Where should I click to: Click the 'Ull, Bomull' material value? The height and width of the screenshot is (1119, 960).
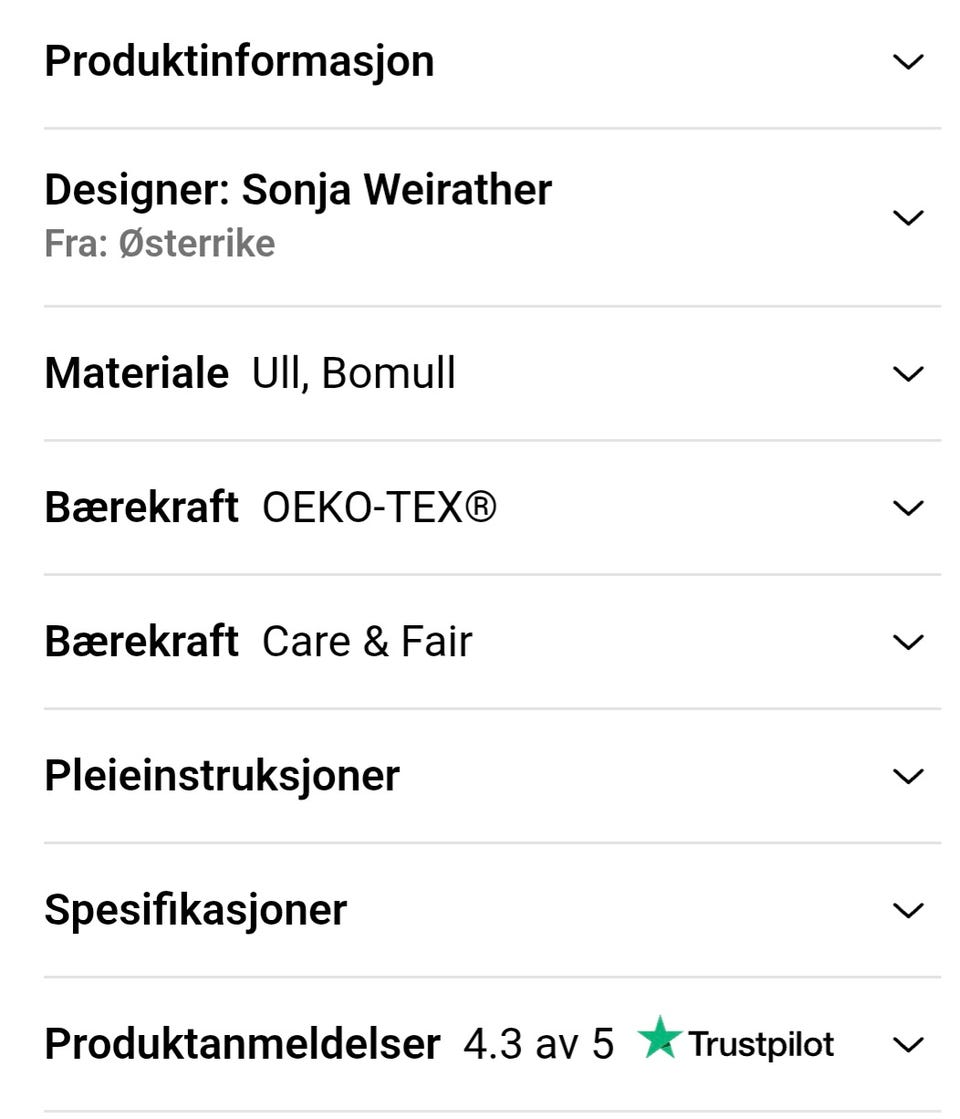(353, 373)
